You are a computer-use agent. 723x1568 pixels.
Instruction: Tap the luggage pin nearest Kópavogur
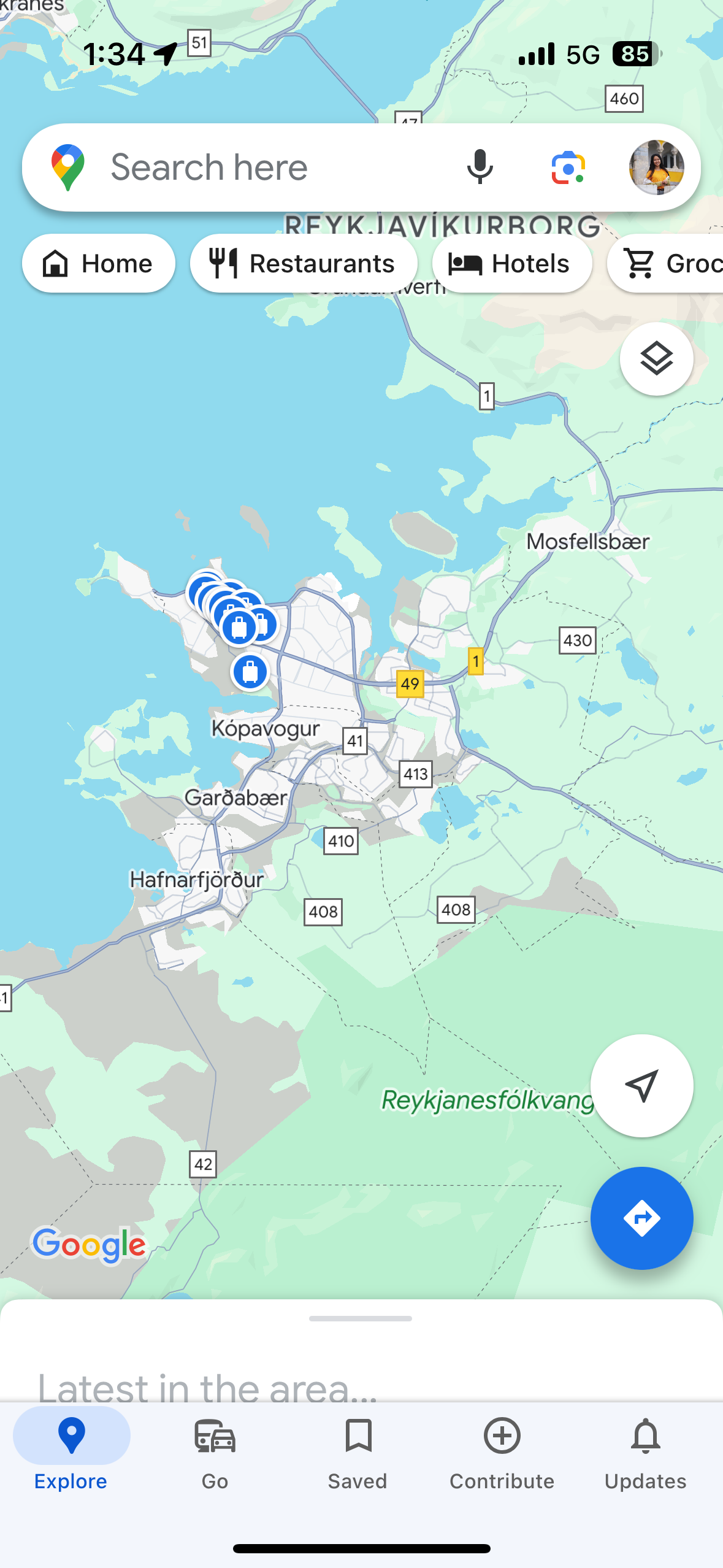coord(250,672)
